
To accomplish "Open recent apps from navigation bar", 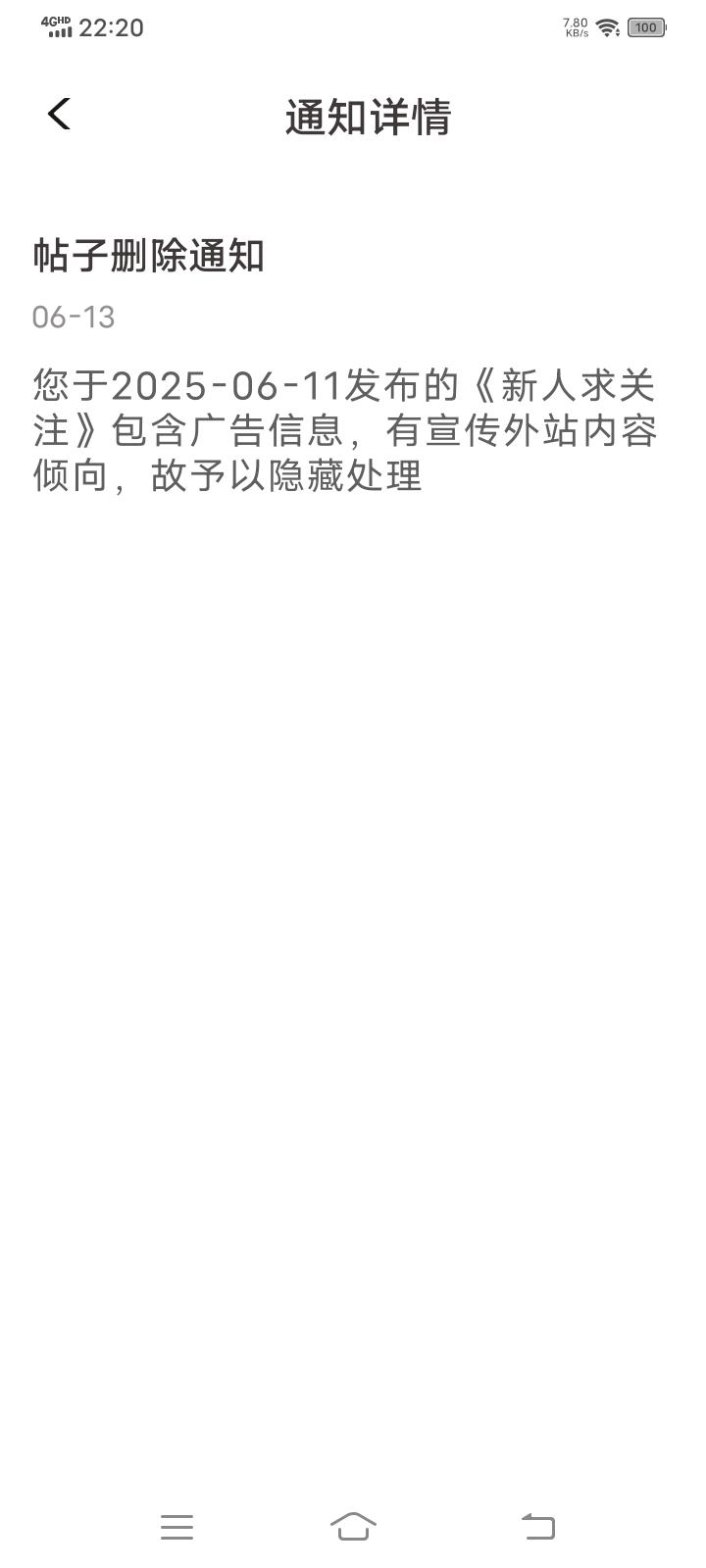I will tap(176, 1526).
